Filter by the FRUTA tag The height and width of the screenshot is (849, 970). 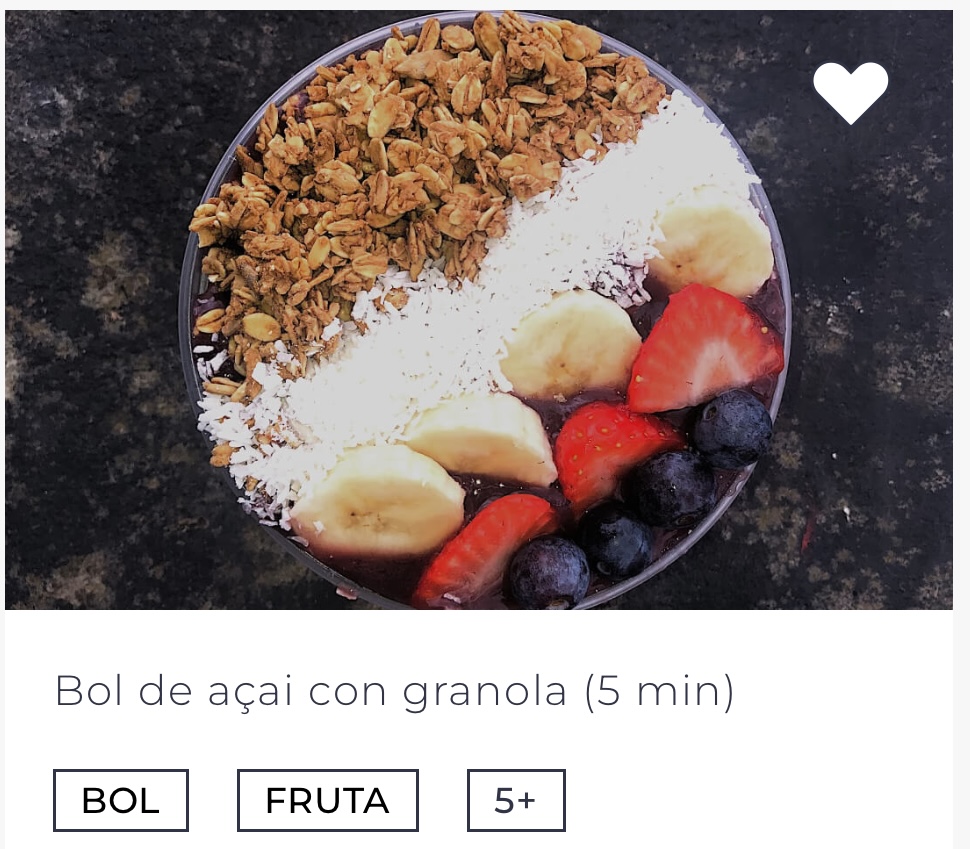327,800
